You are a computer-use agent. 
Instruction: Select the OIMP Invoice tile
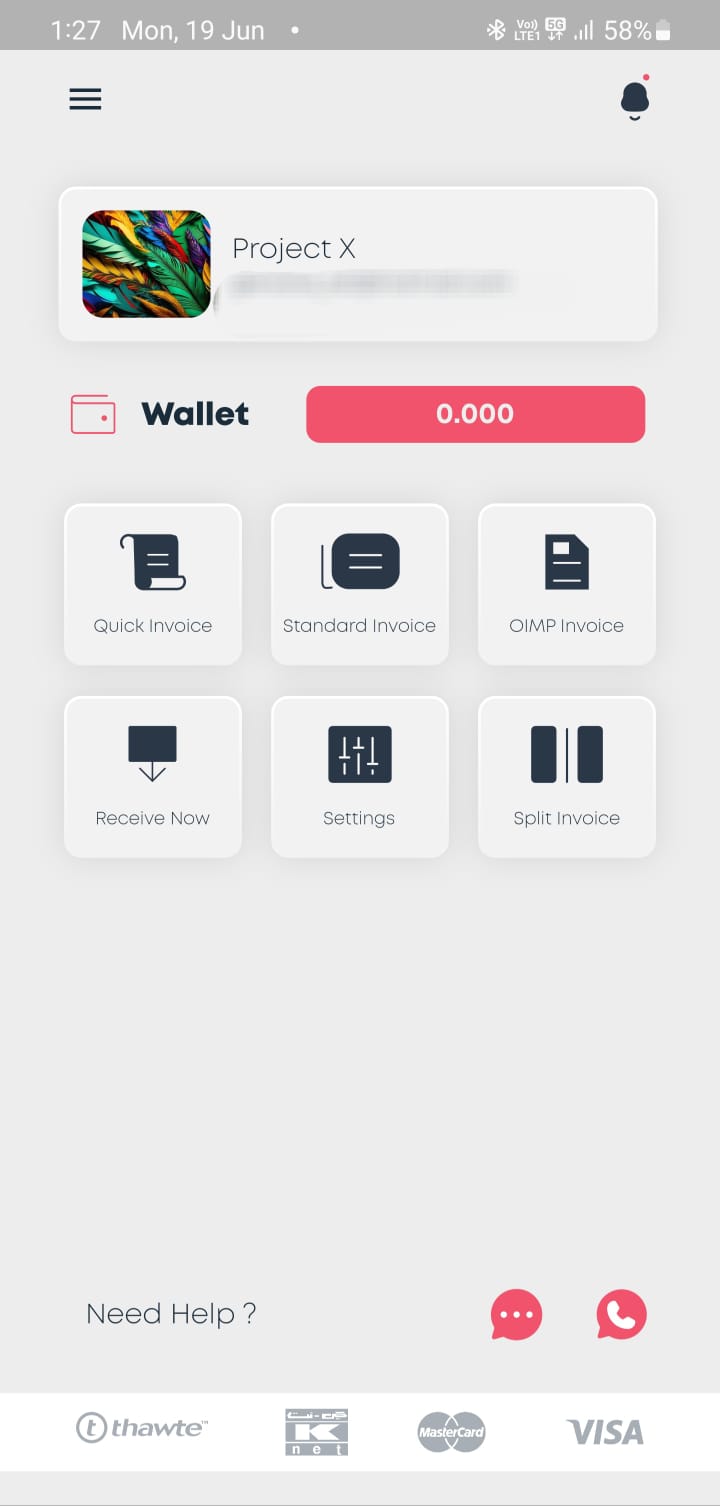click(566, 584)
